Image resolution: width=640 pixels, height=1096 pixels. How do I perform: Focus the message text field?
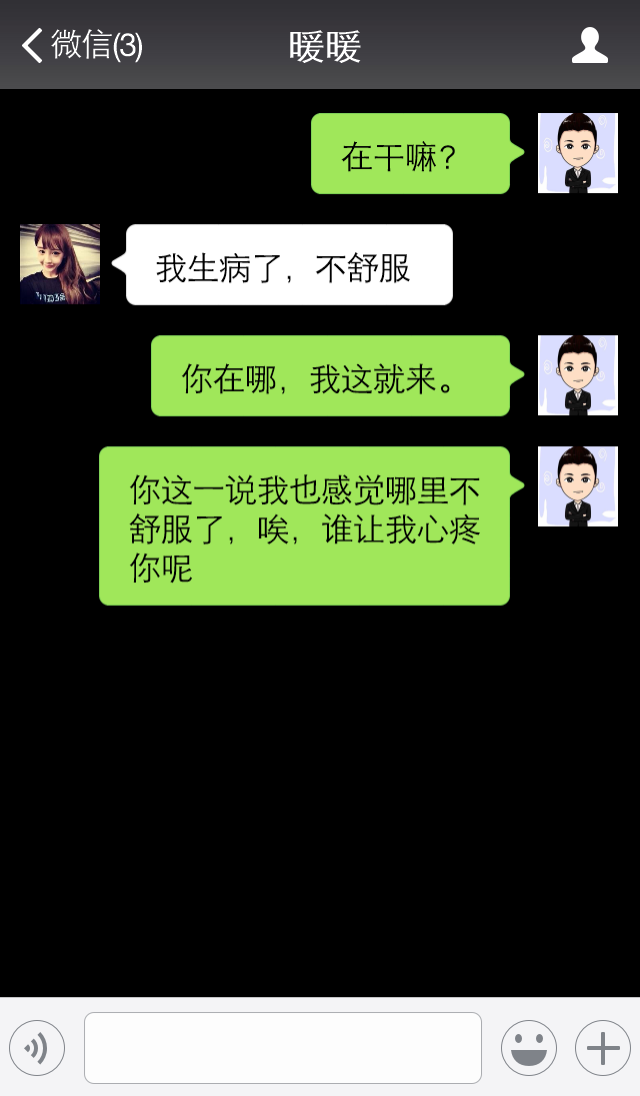click(x=282, y=1048)
